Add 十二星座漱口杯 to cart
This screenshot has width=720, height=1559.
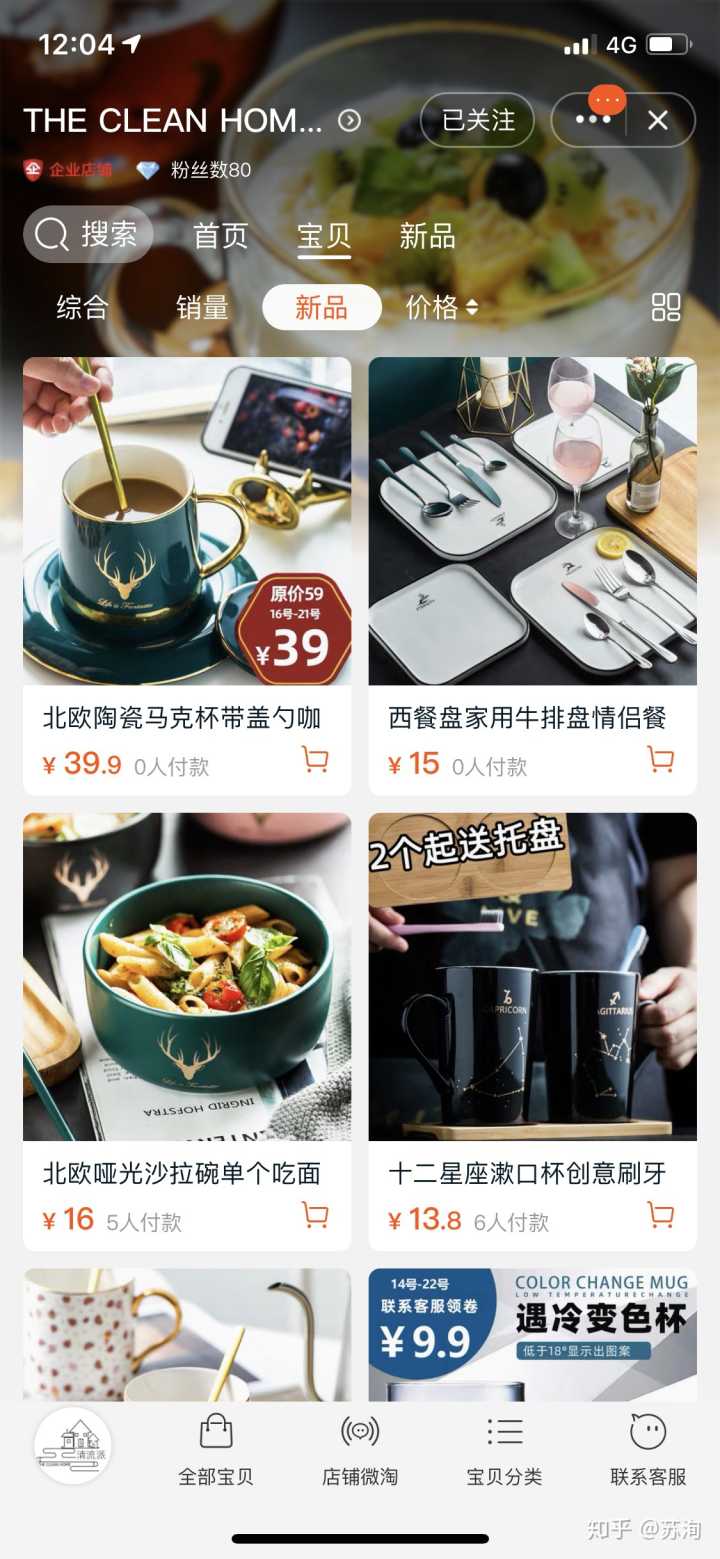[660, 1215]
